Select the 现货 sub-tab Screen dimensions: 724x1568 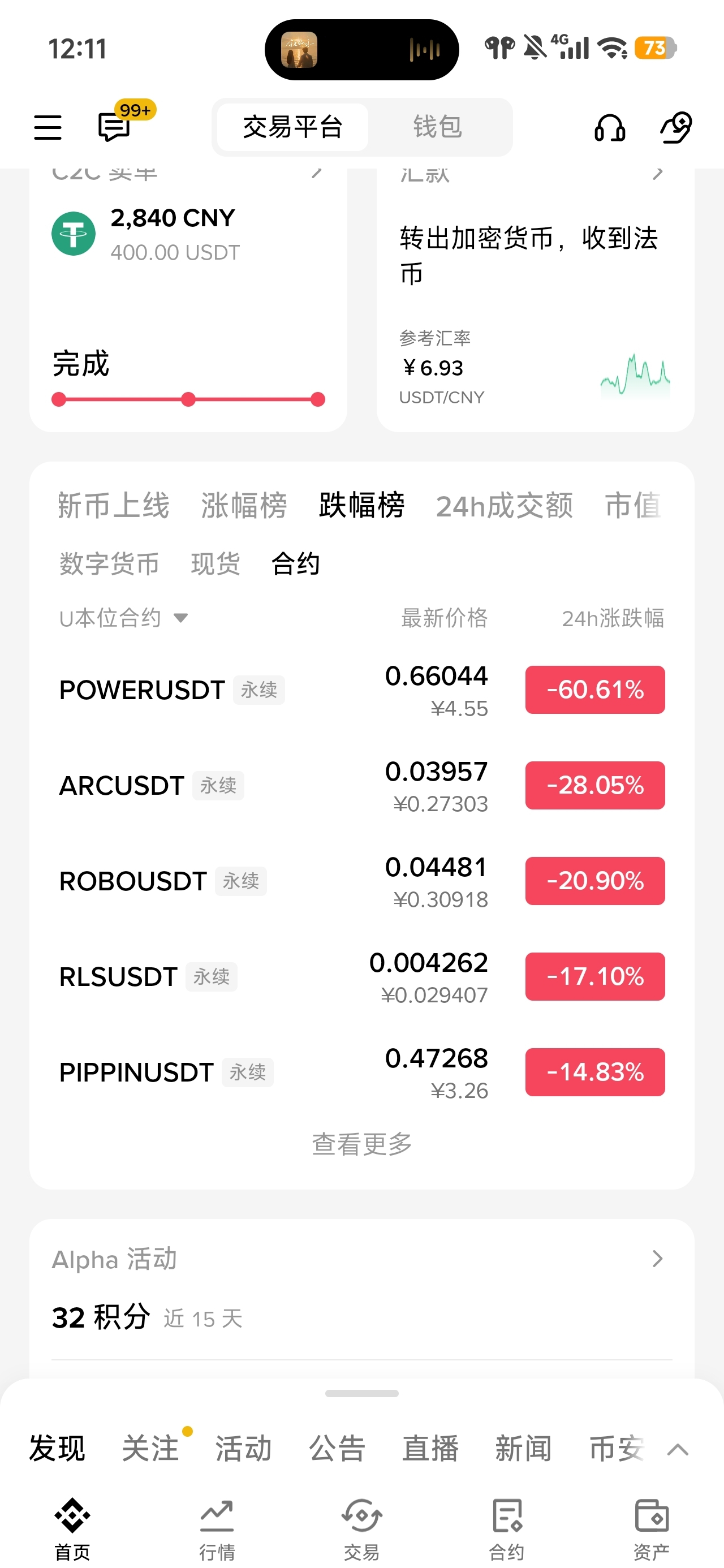click(216, 563)
